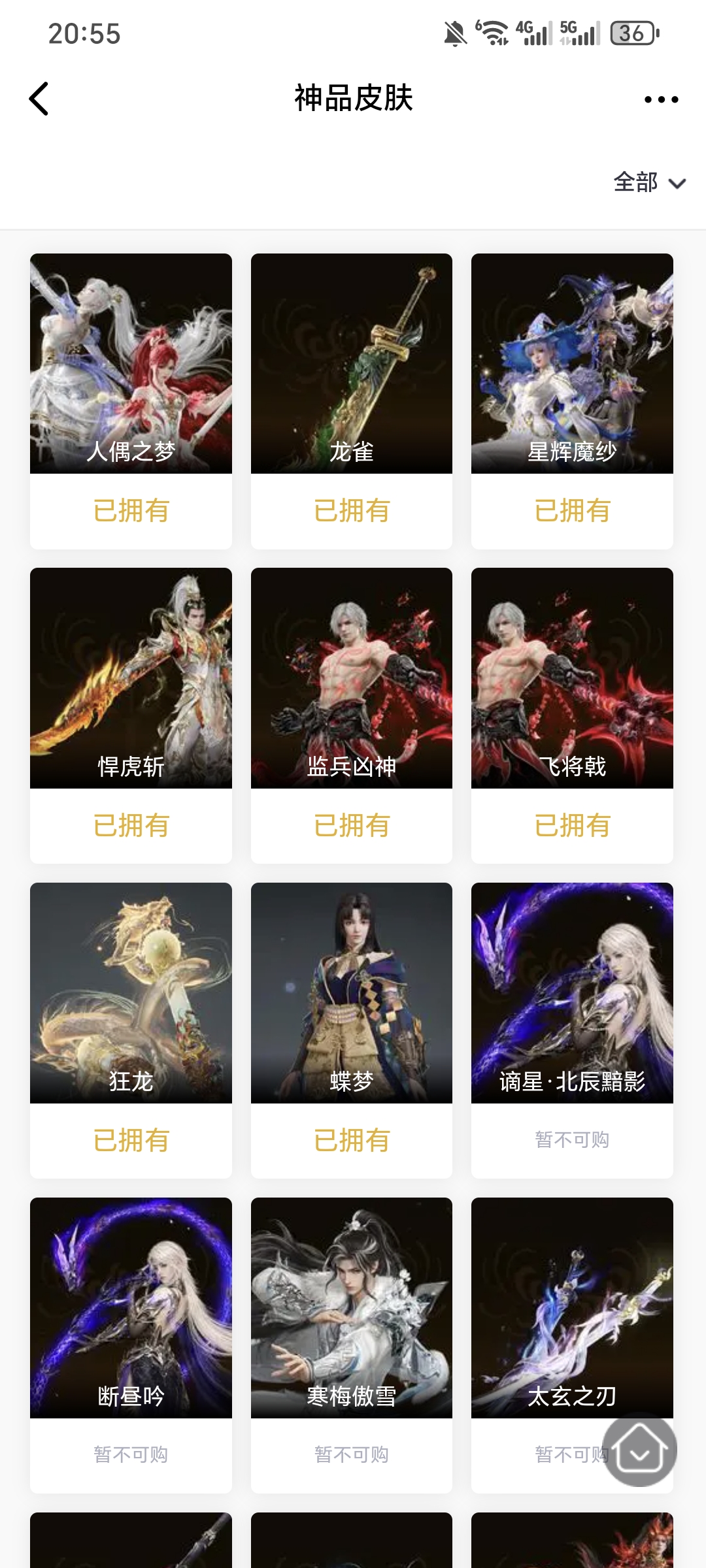Open the 人偶之梦 skin card
This screenshot has width=706, height=1568.
(131, 364)
